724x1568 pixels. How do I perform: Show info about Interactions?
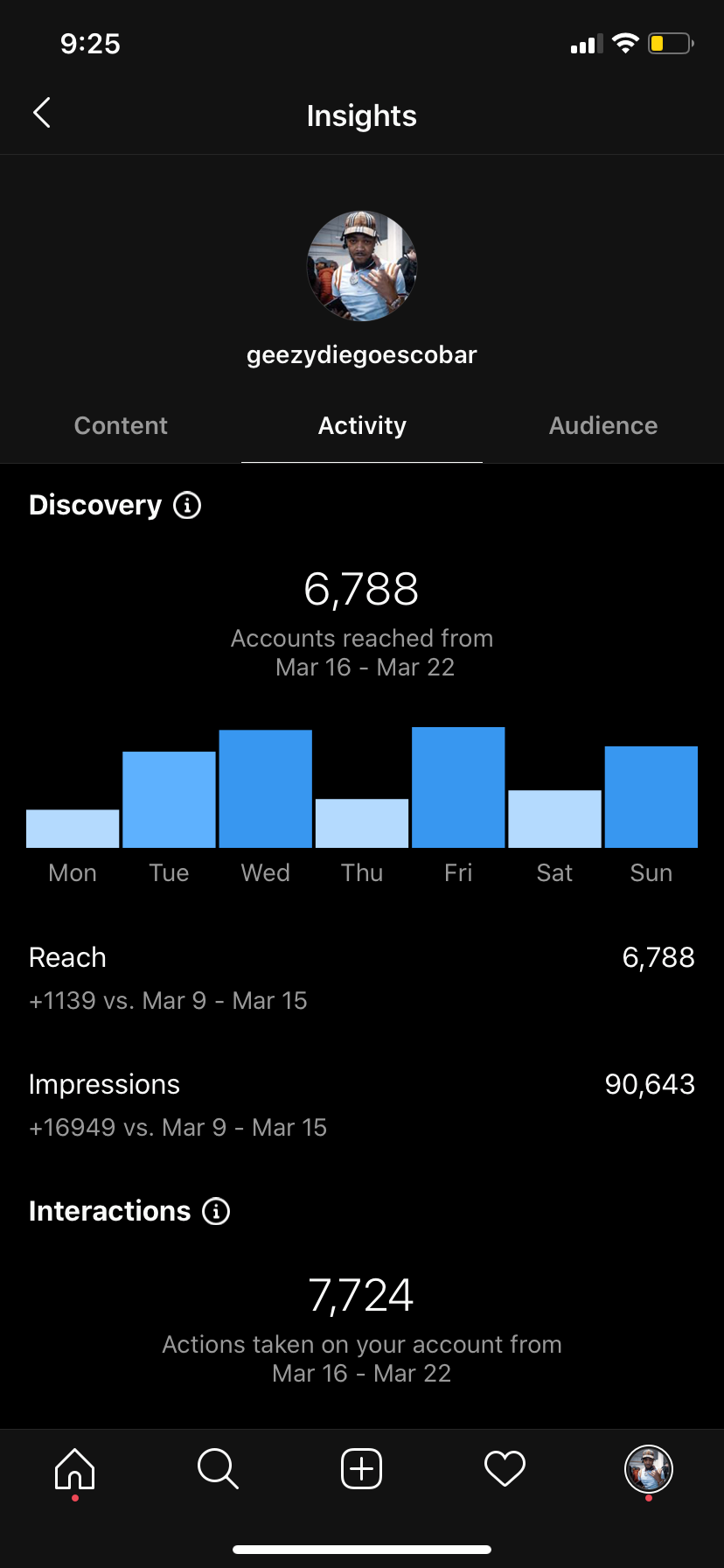coord(216,1211)
